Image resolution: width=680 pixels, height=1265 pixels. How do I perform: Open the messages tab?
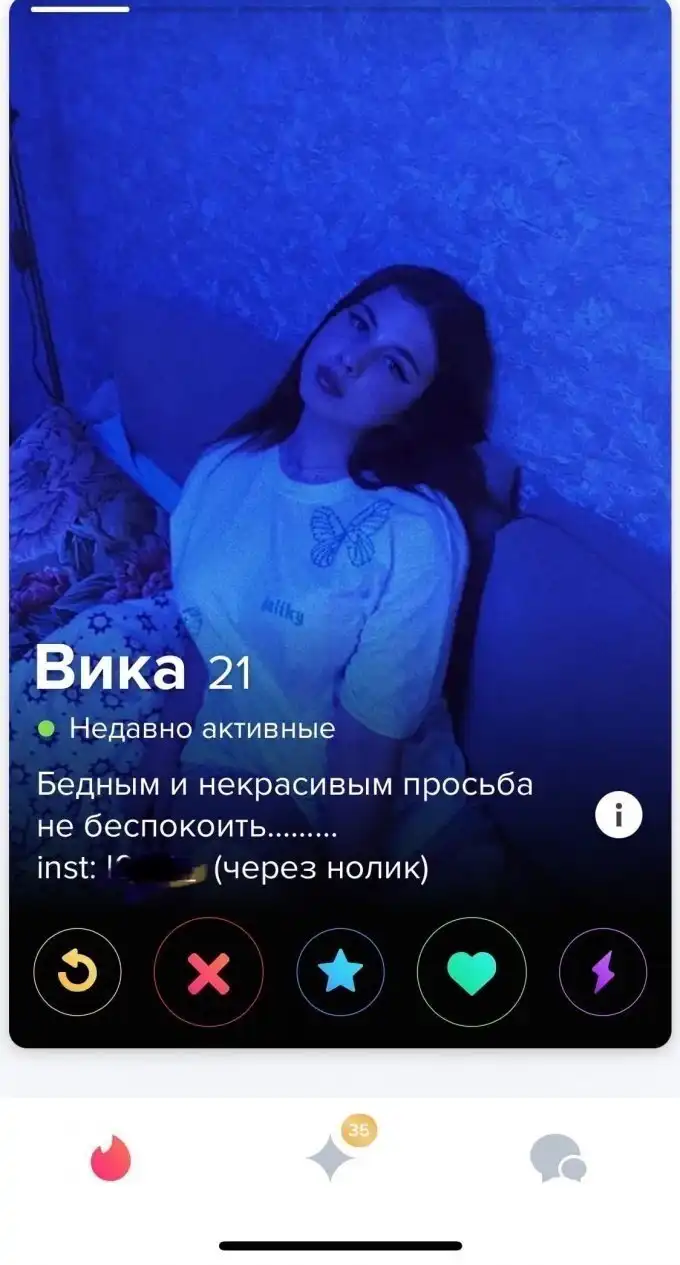click(x=557, y=1158)
